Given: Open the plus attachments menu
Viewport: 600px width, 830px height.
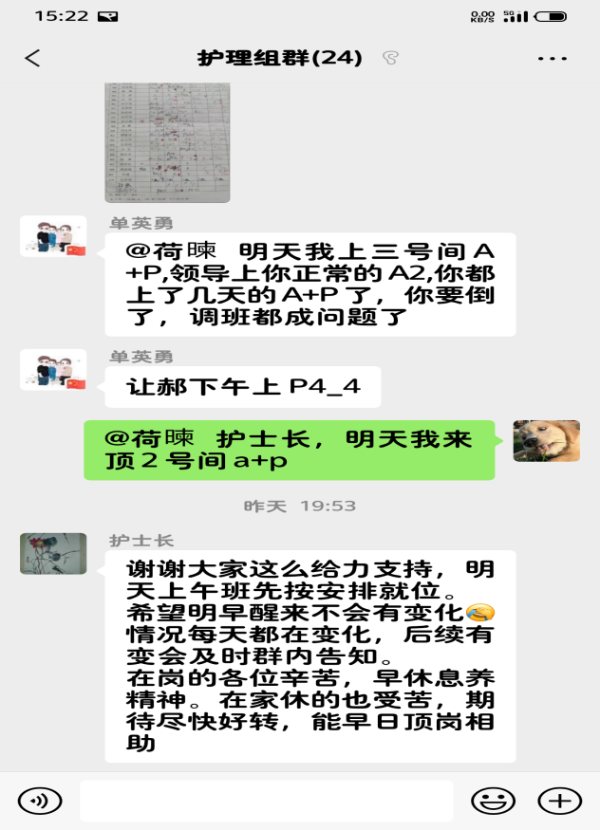Looking at the screenshot, I should tap(559, 800).
